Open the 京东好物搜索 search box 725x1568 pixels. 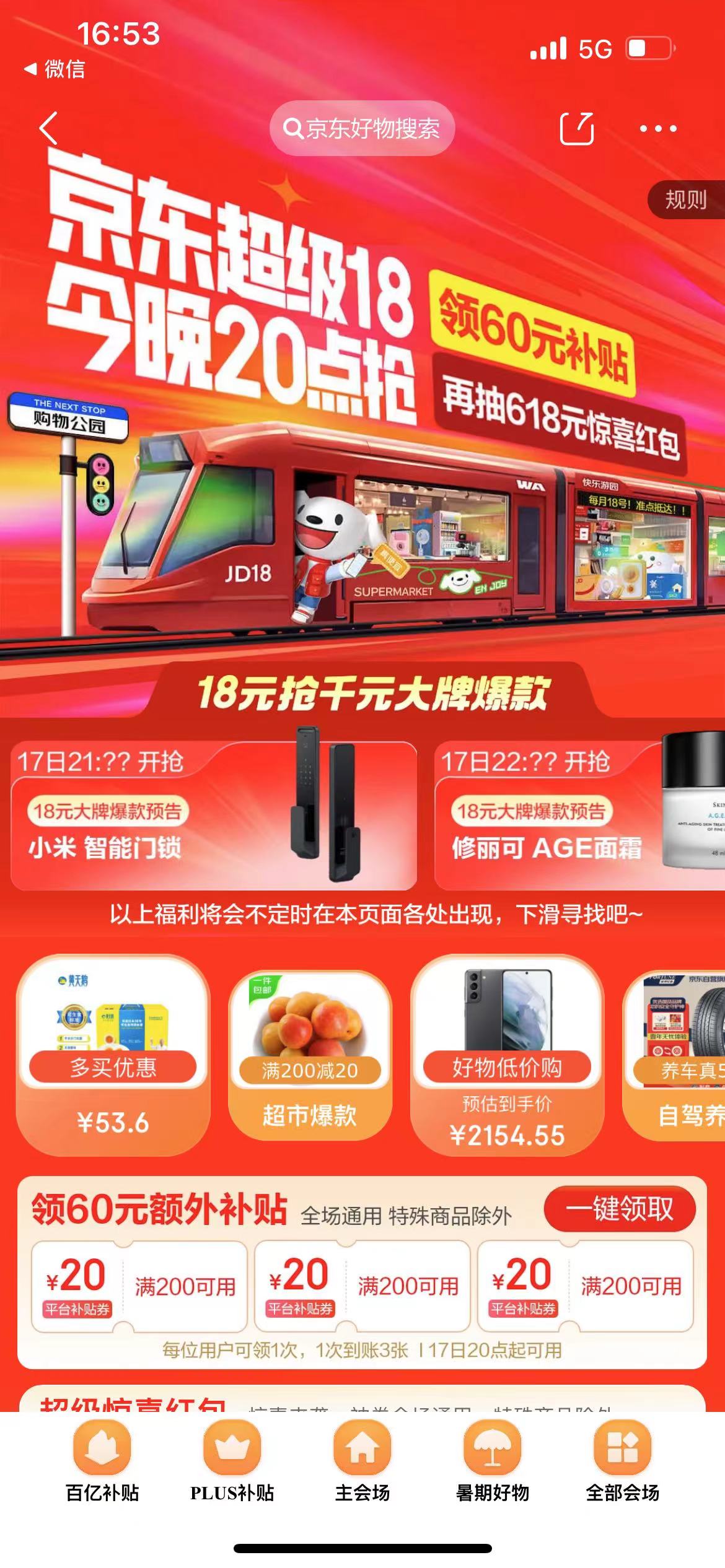(x=362, y=129)
